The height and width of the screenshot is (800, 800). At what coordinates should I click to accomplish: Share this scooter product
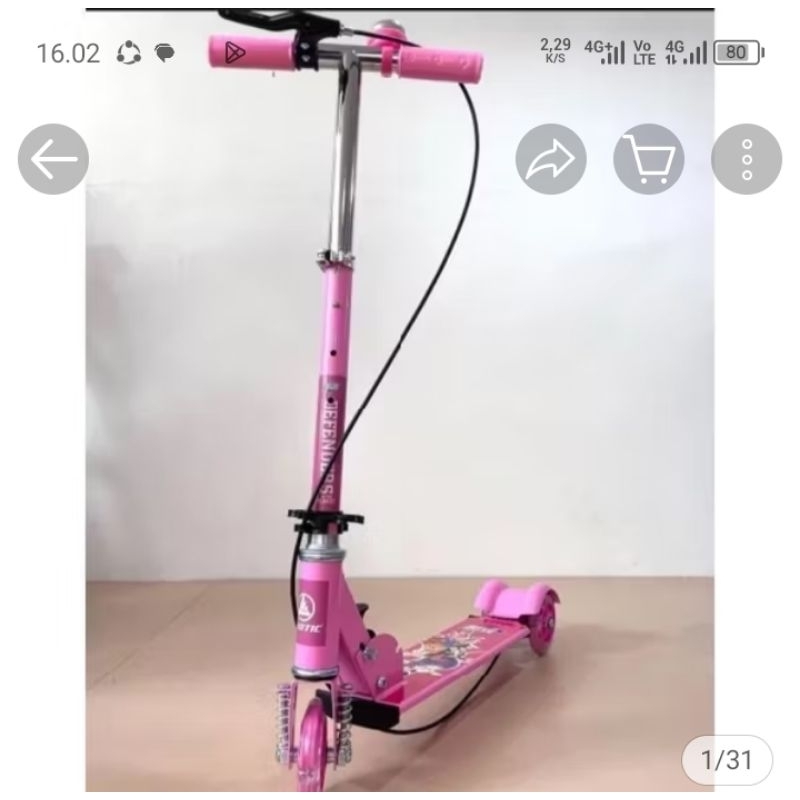(x=551, y=159)
